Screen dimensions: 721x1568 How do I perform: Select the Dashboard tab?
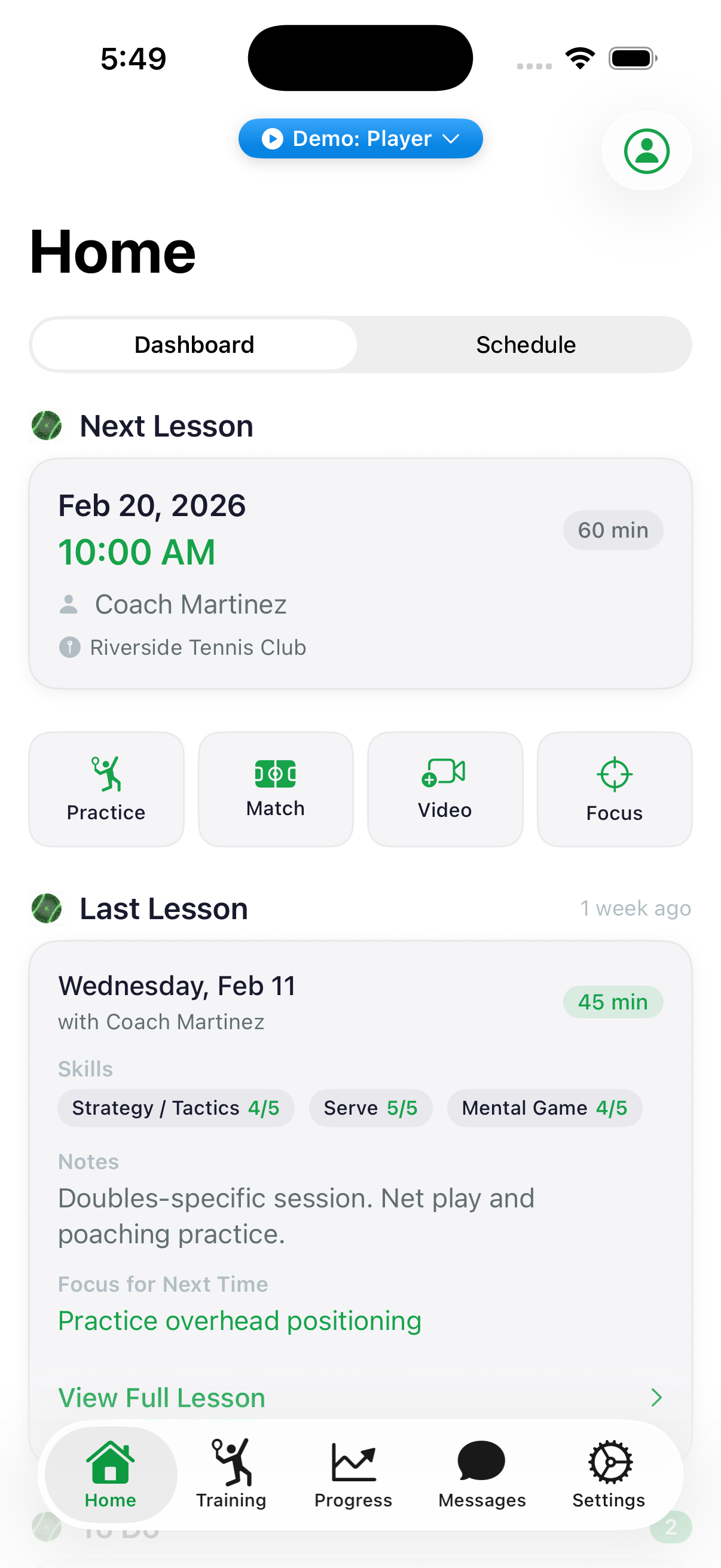point(194,344)
